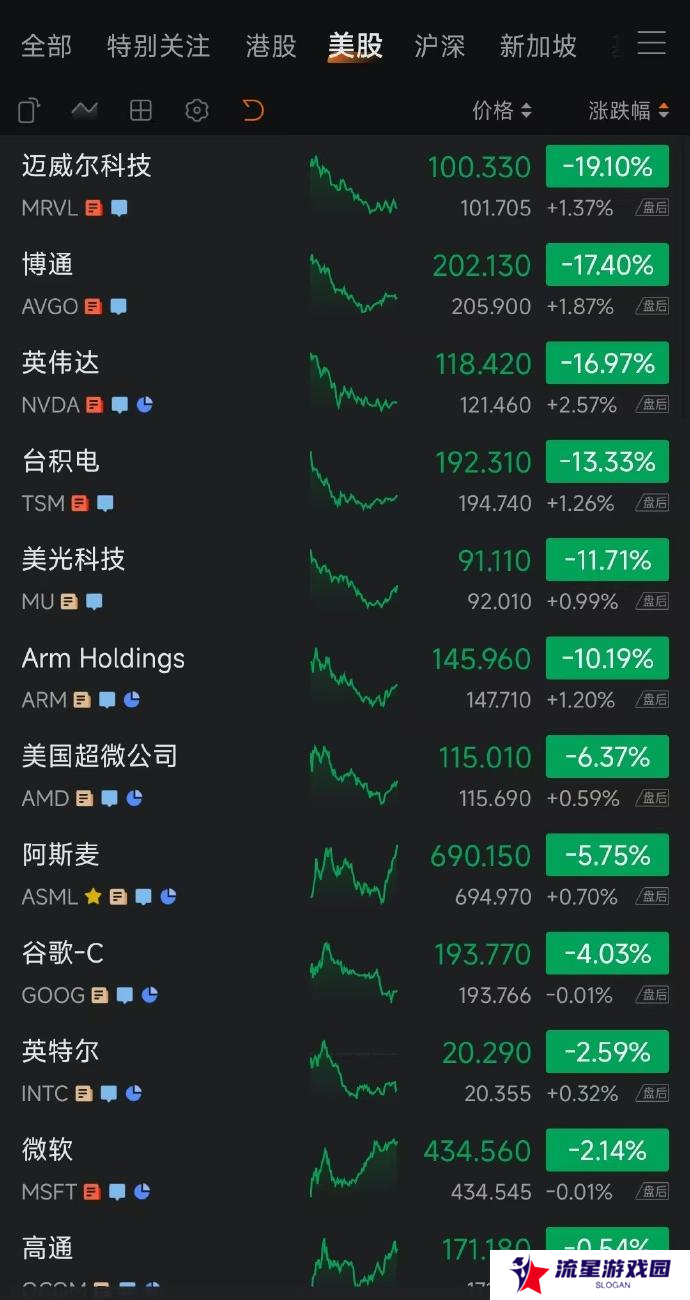
Task: Open the watchlist settings gear icon
Action: 197,110
